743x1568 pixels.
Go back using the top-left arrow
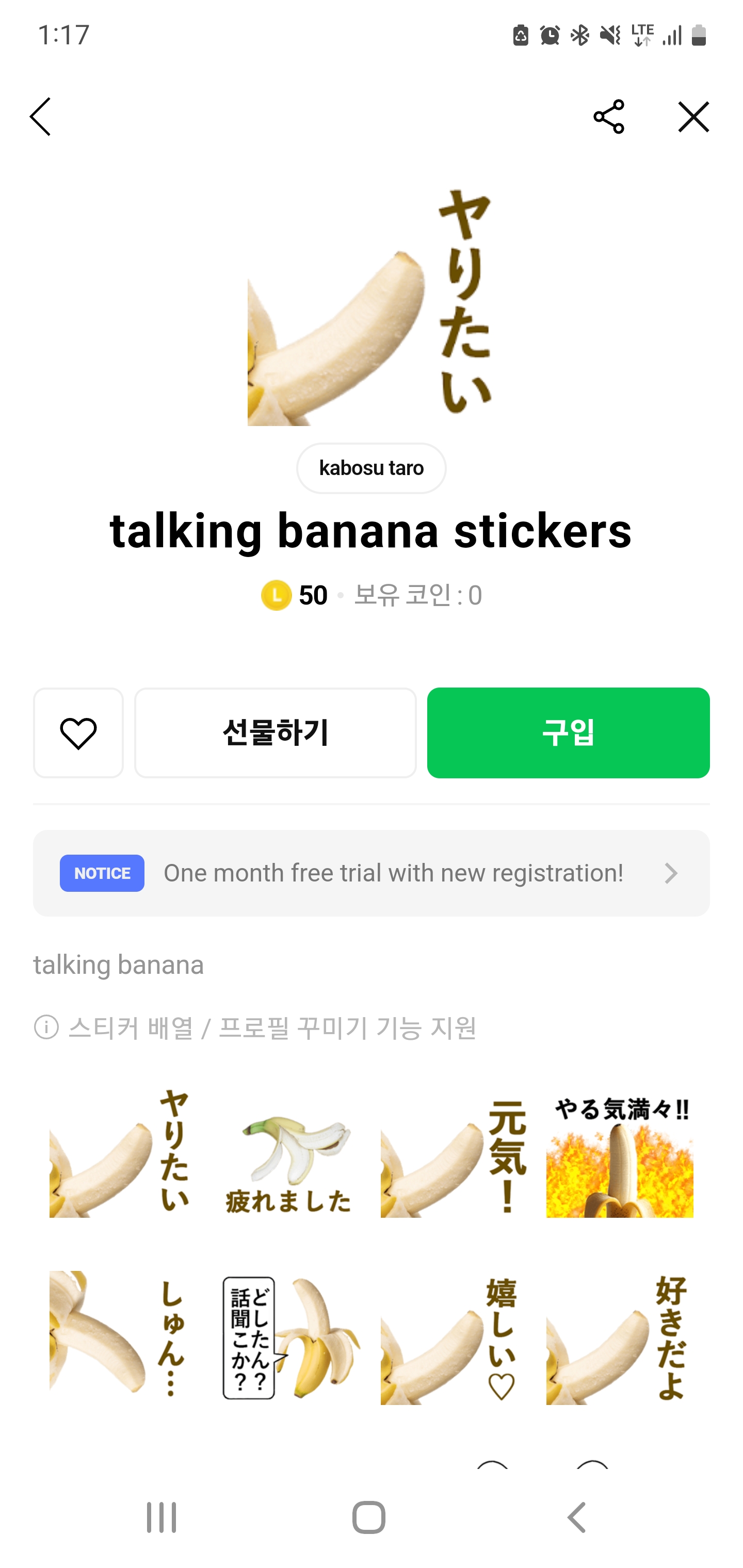click(x=40, y=116)
